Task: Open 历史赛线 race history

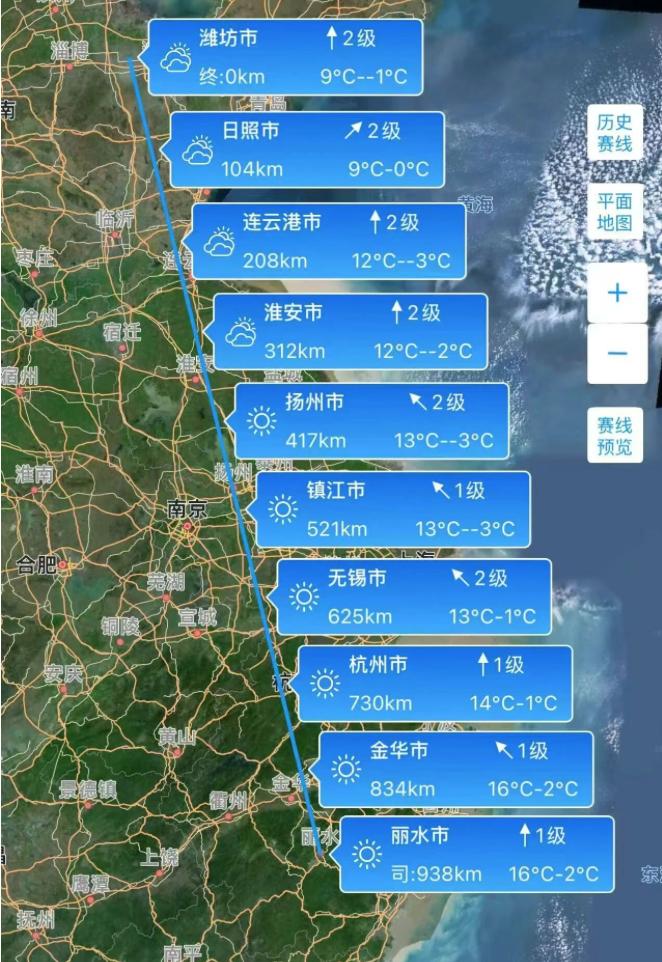Action: pyautogui.click(x=616, y=132)
